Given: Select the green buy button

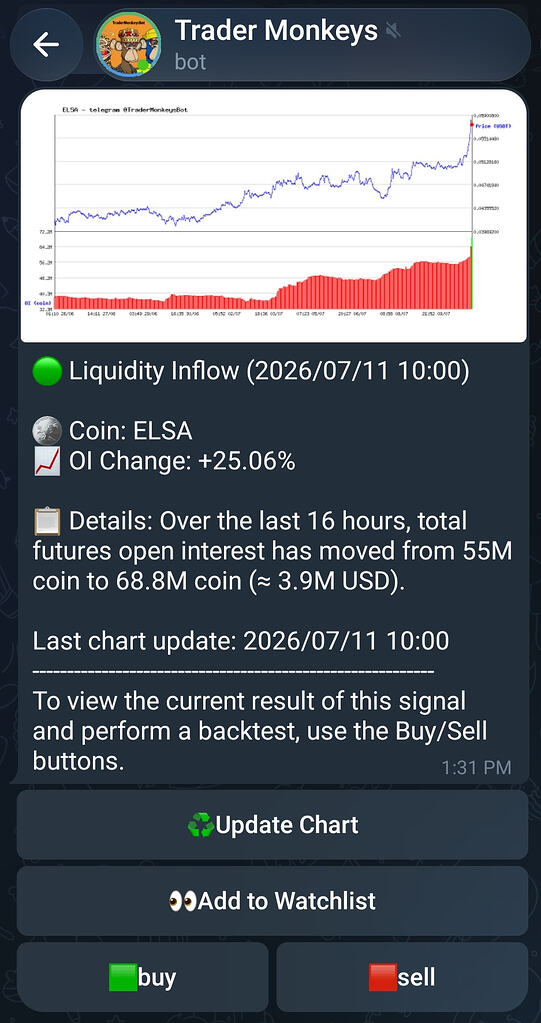Looking at the screenshot, I should (x=142, y=977).
